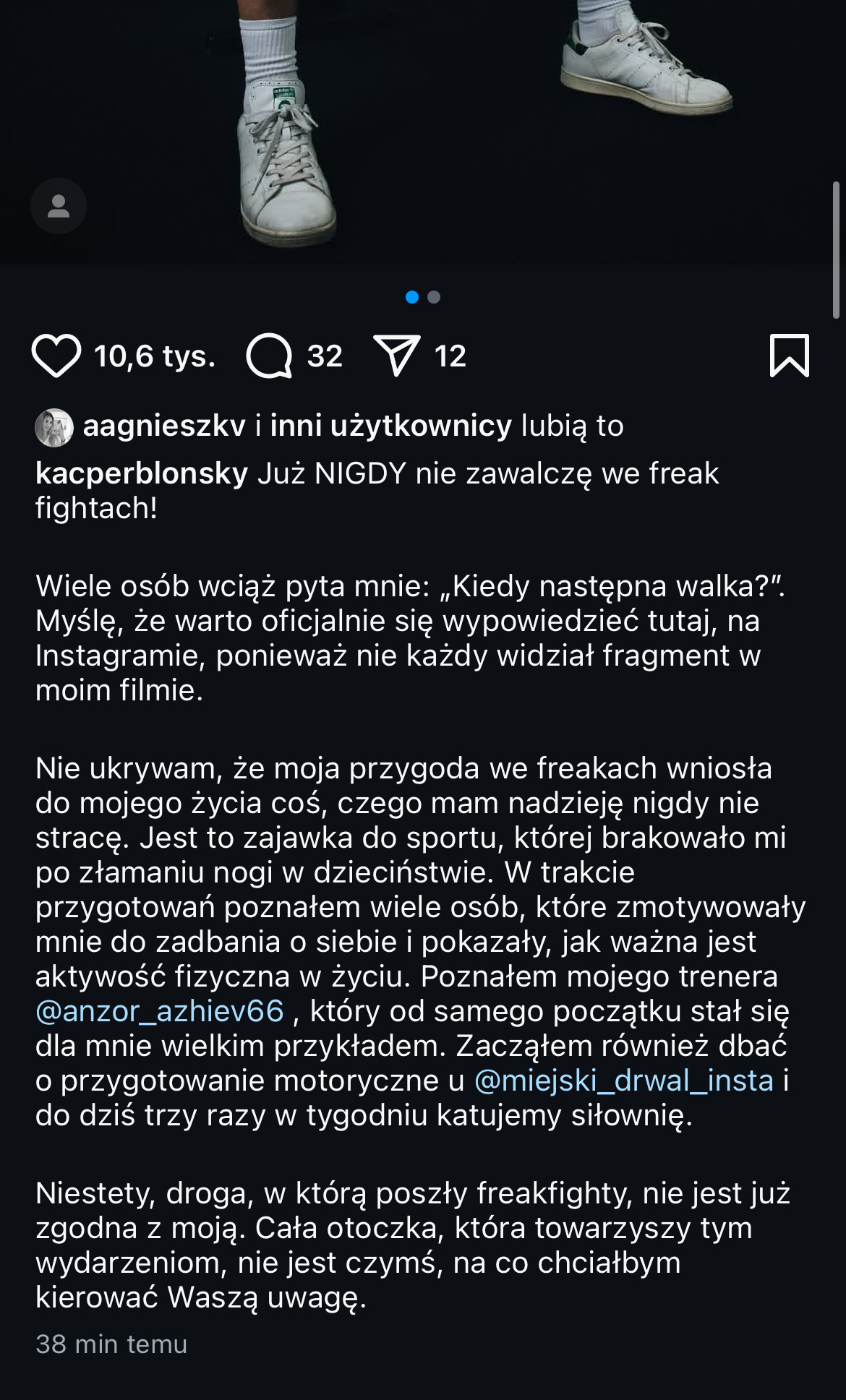
Task: Like the kacperblonsky post
Action: (x=56, y=356)
